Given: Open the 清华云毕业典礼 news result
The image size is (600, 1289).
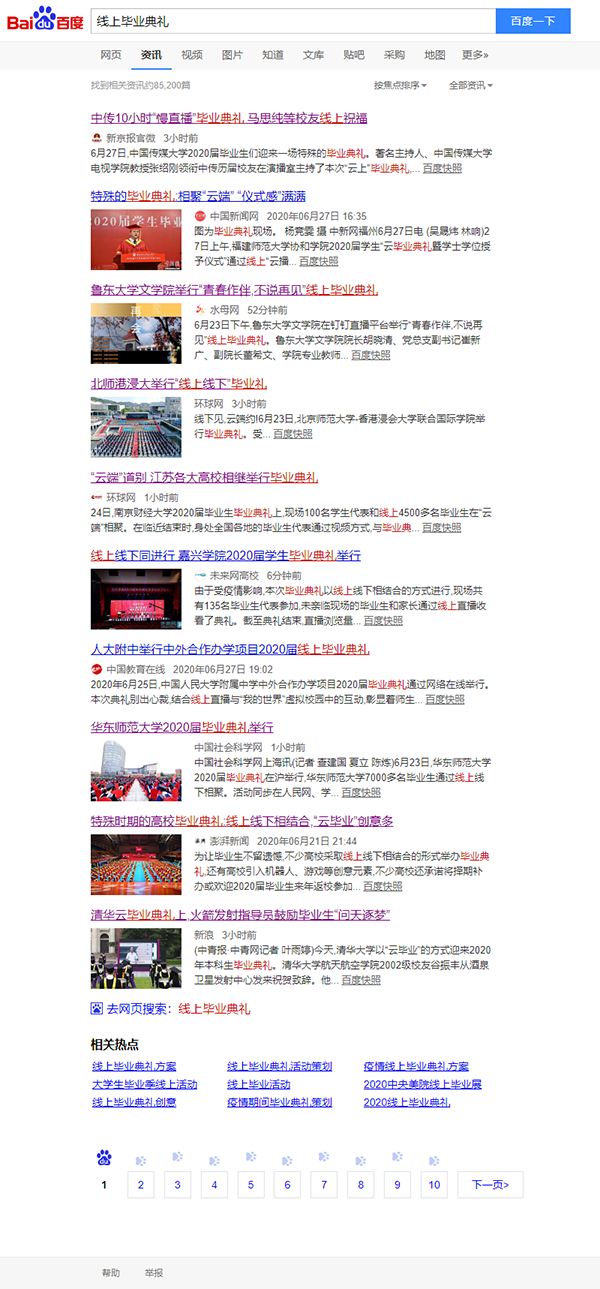Looking at the screenshot, I should click(x=240, y=914).
